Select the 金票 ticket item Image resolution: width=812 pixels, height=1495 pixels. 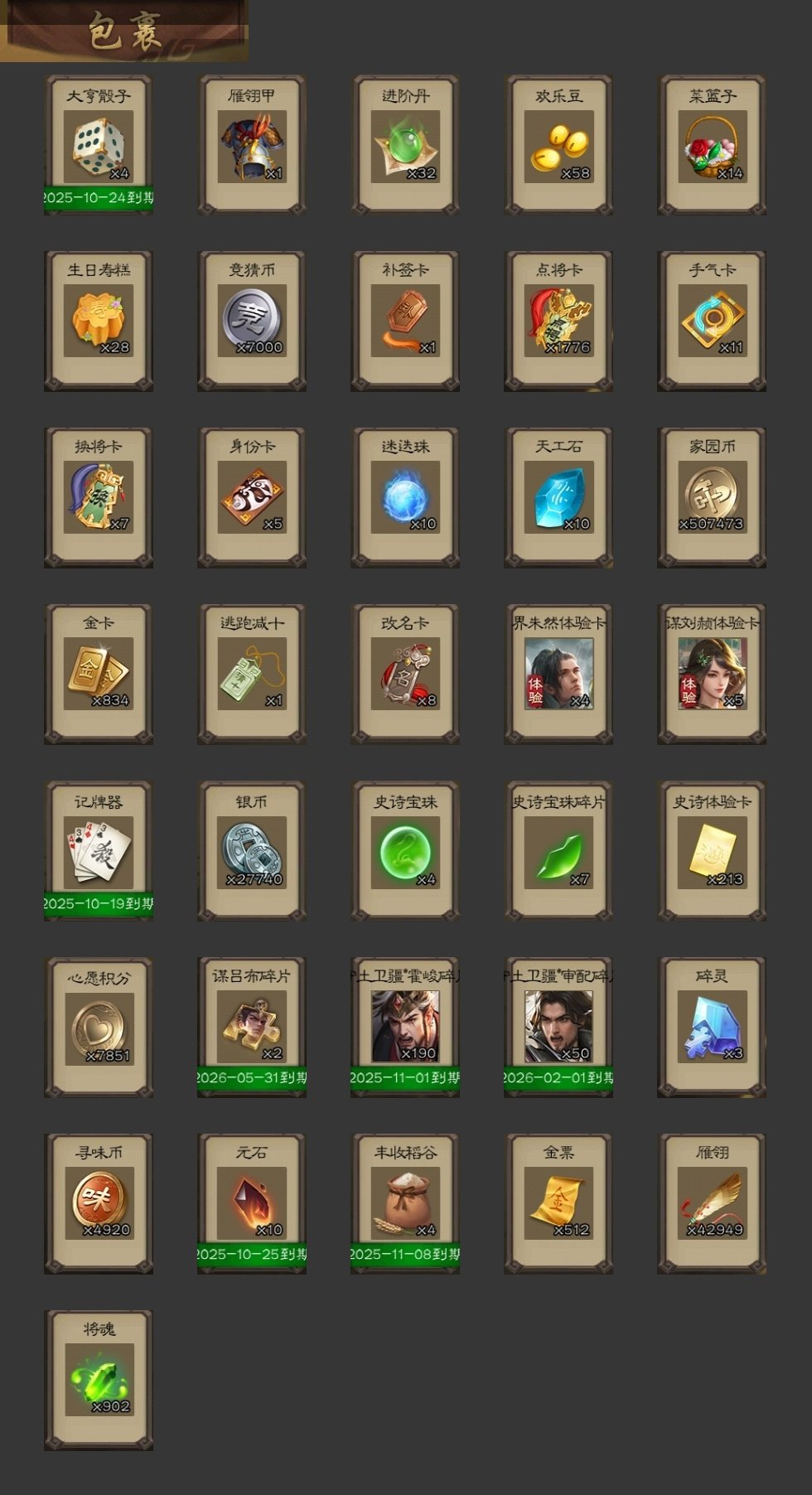coord(558,1204)
